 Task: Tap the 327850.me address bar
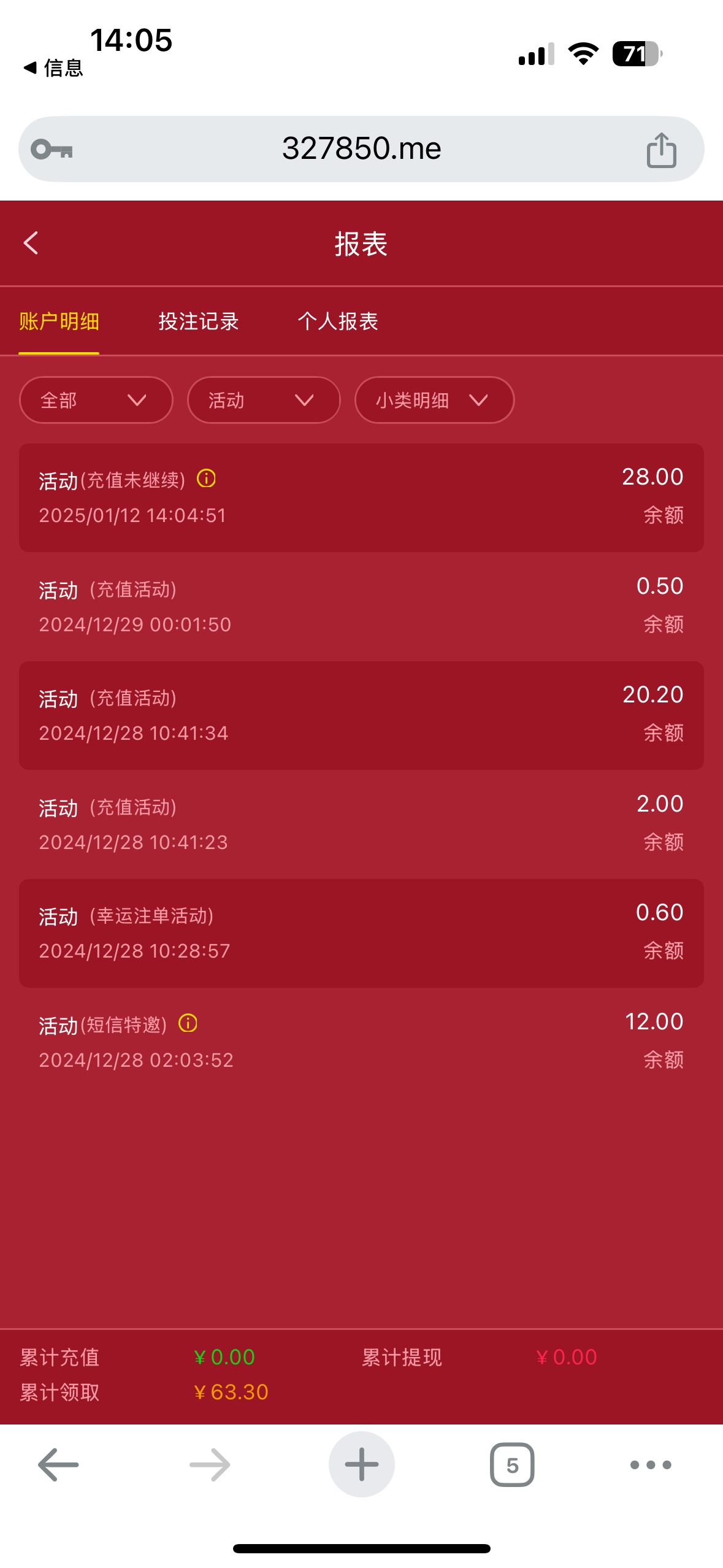click(361, 149)
